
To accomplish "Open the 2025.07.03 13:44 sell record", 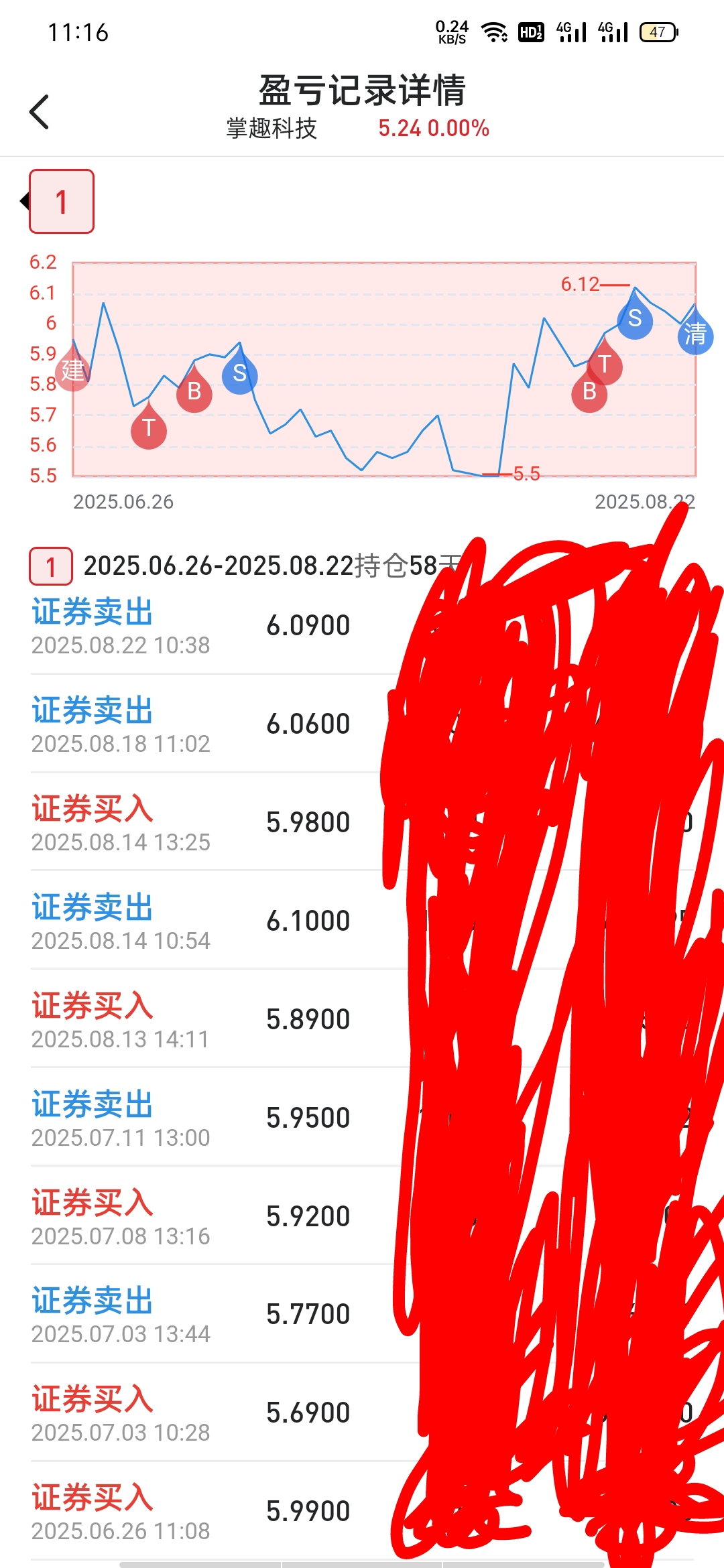I will (362, 1315).
